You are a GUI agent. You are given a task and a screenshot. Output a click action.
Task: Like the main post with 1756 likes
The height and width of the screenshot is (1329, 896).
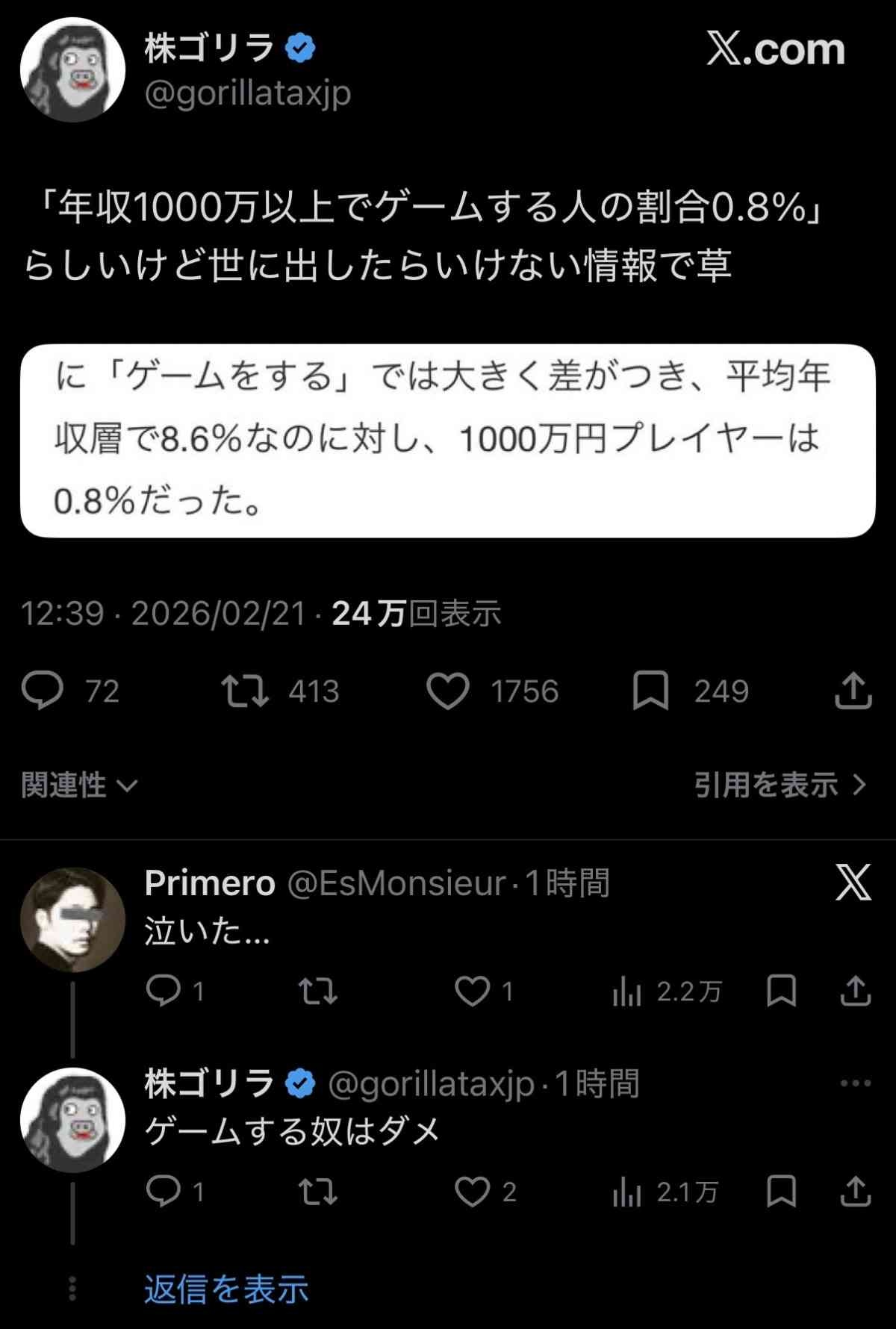click(x=448, y=691)
